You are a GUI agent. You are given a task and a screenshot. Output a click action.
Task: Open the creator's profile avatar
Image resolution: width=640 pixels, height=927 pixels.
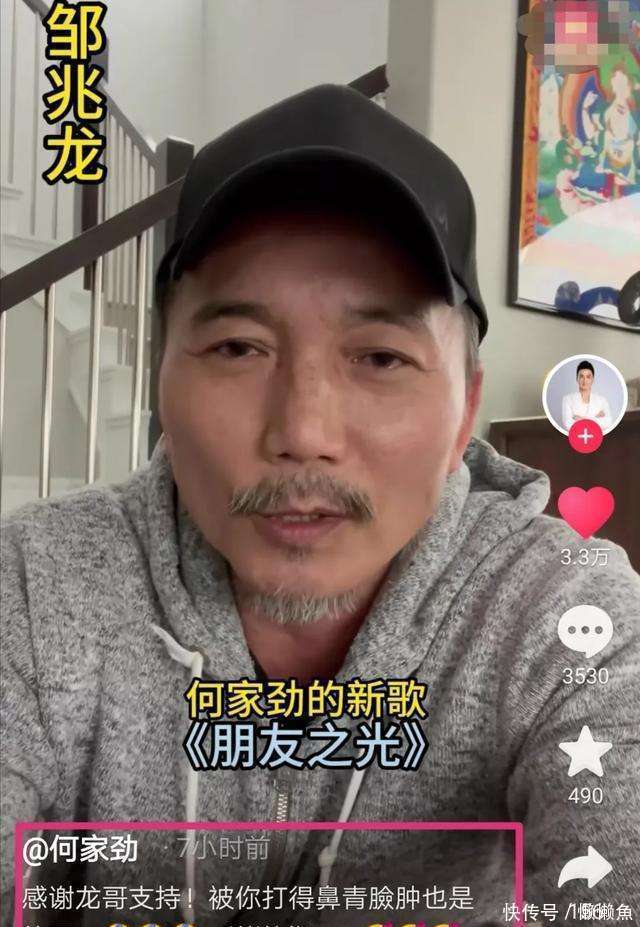point(584,395)
